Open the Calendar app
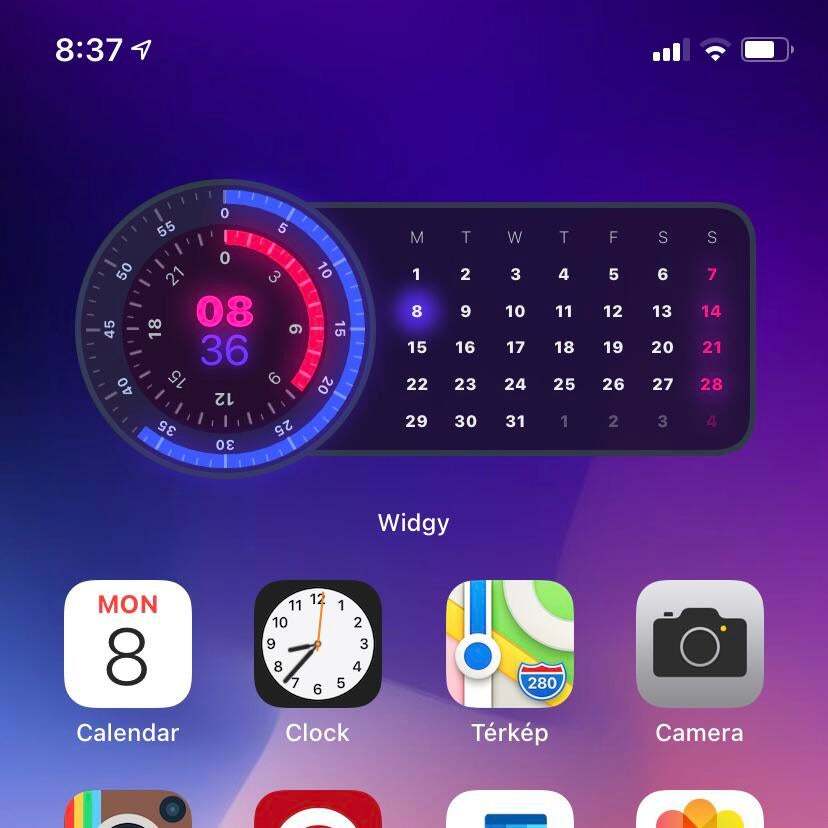This screenshot has height=828, width=828. [x=128, y=644]
